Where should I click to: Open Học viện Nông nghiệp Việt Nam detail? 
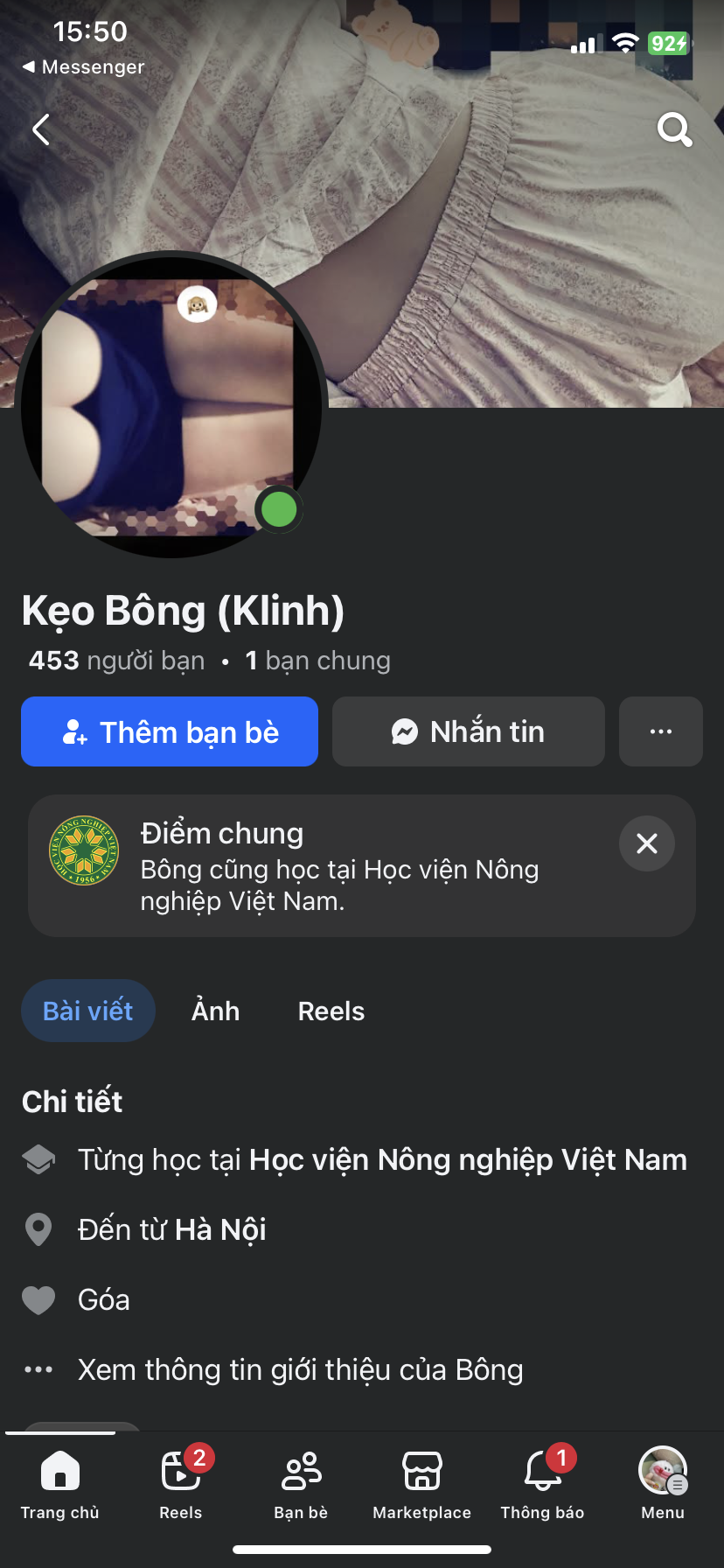tap(468, 1160)
